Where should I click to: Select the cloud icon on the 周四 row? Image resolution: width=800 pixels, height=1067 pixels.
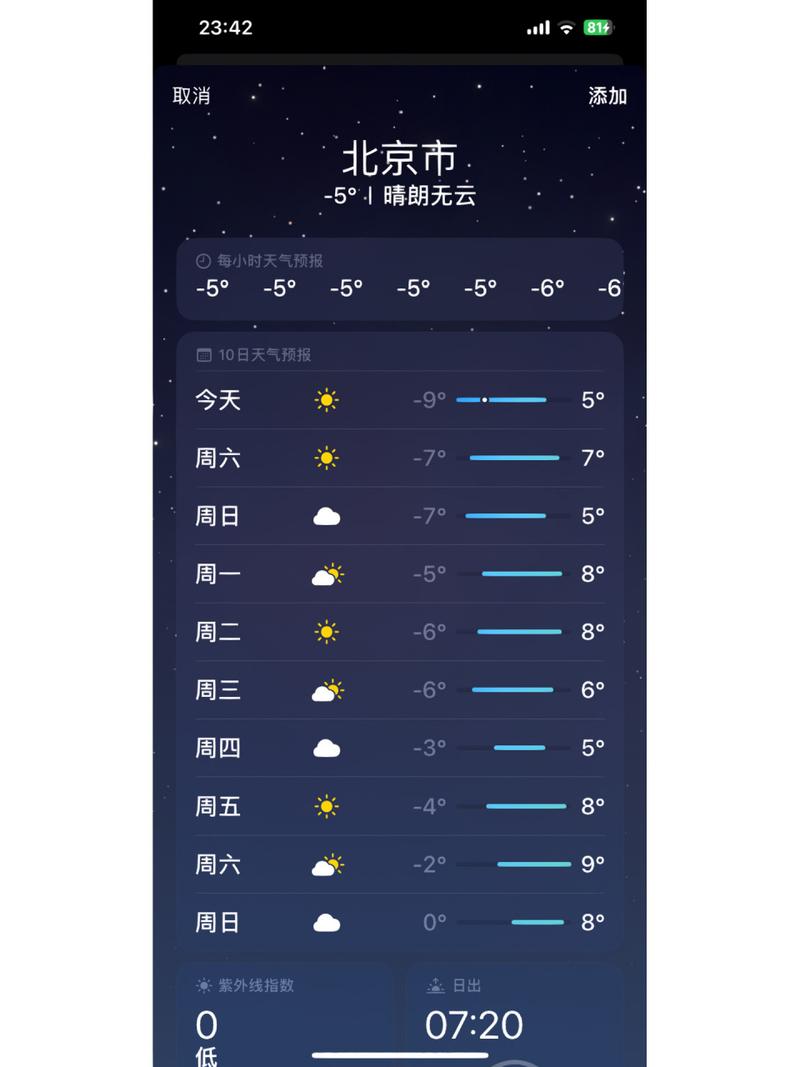(327, 747)
